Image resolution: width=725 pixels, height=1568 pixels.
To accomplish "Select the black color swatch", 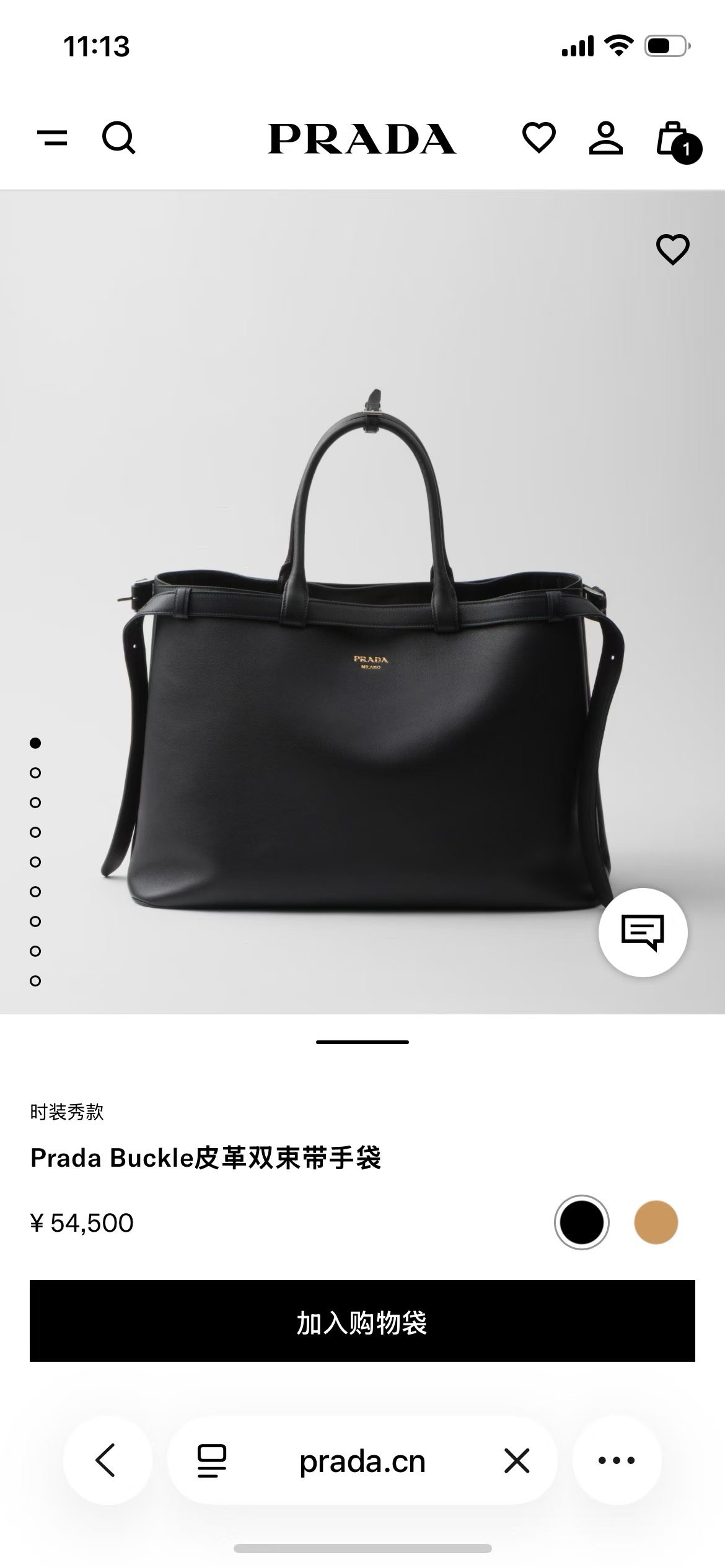I will pyautogui.click(x=581, y=1222).
